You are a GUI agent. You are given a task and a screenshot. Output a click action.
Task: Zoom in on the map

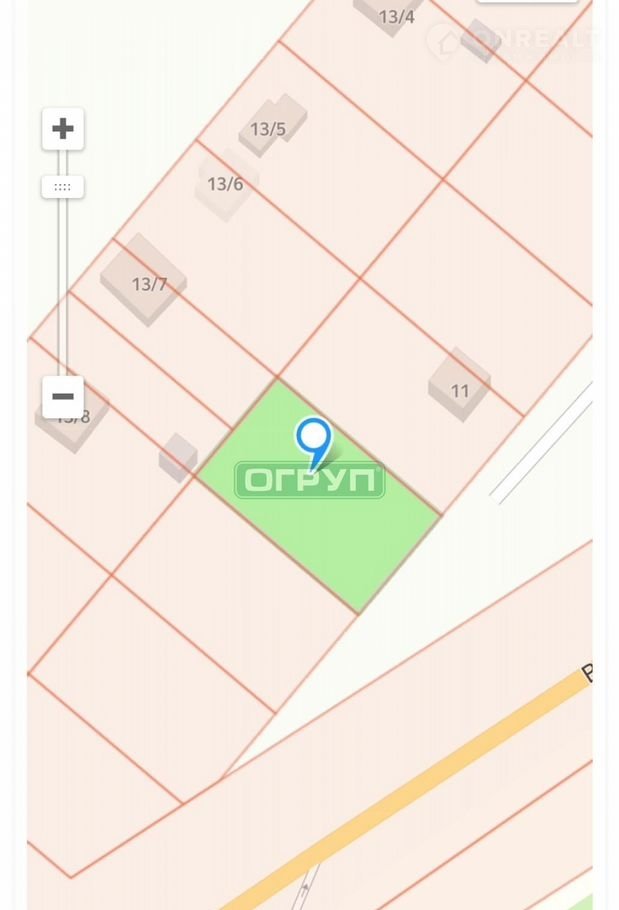click(x=63, y=129)
